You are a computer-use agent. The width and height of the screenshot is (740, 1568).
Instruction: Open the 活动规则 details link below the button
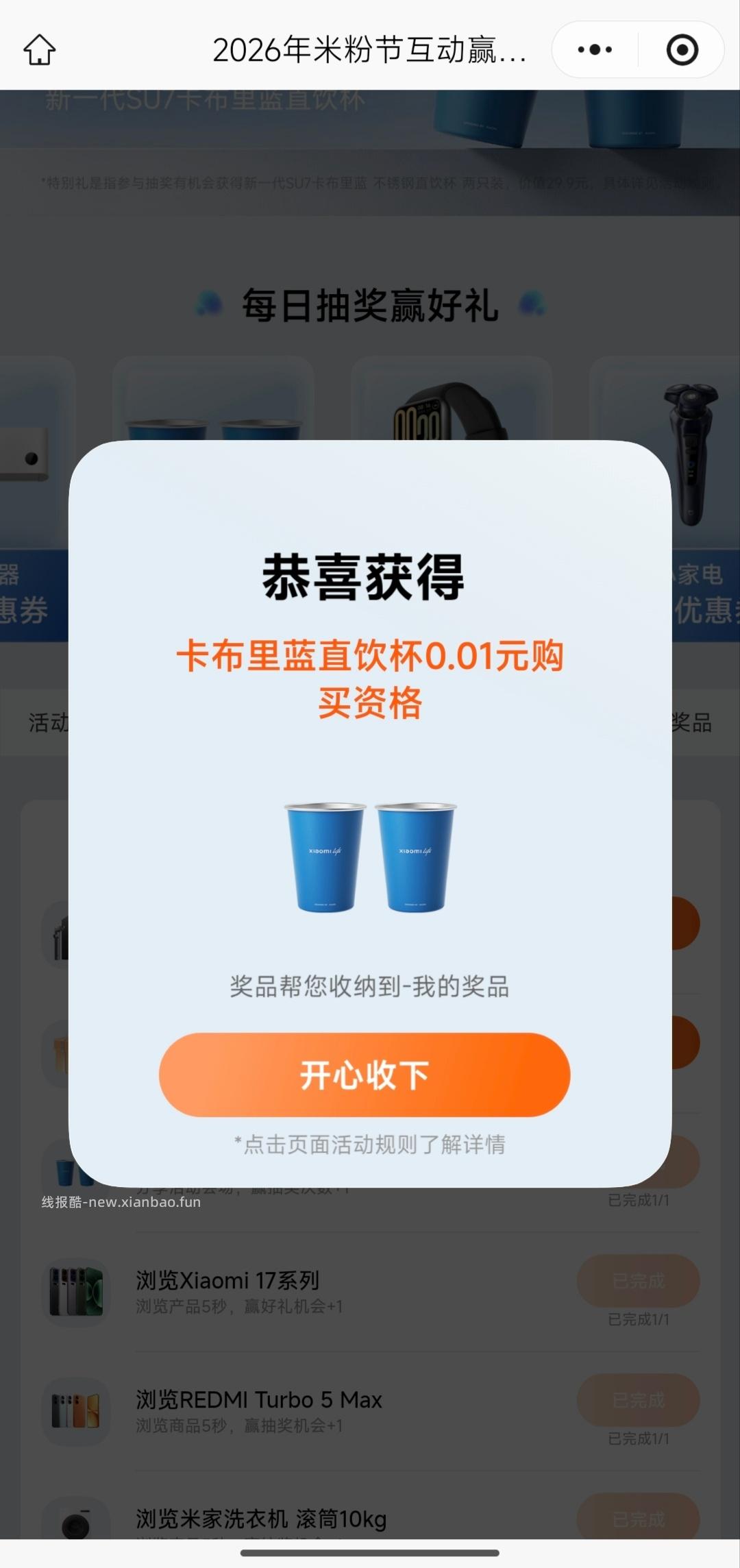[370, 1146]
